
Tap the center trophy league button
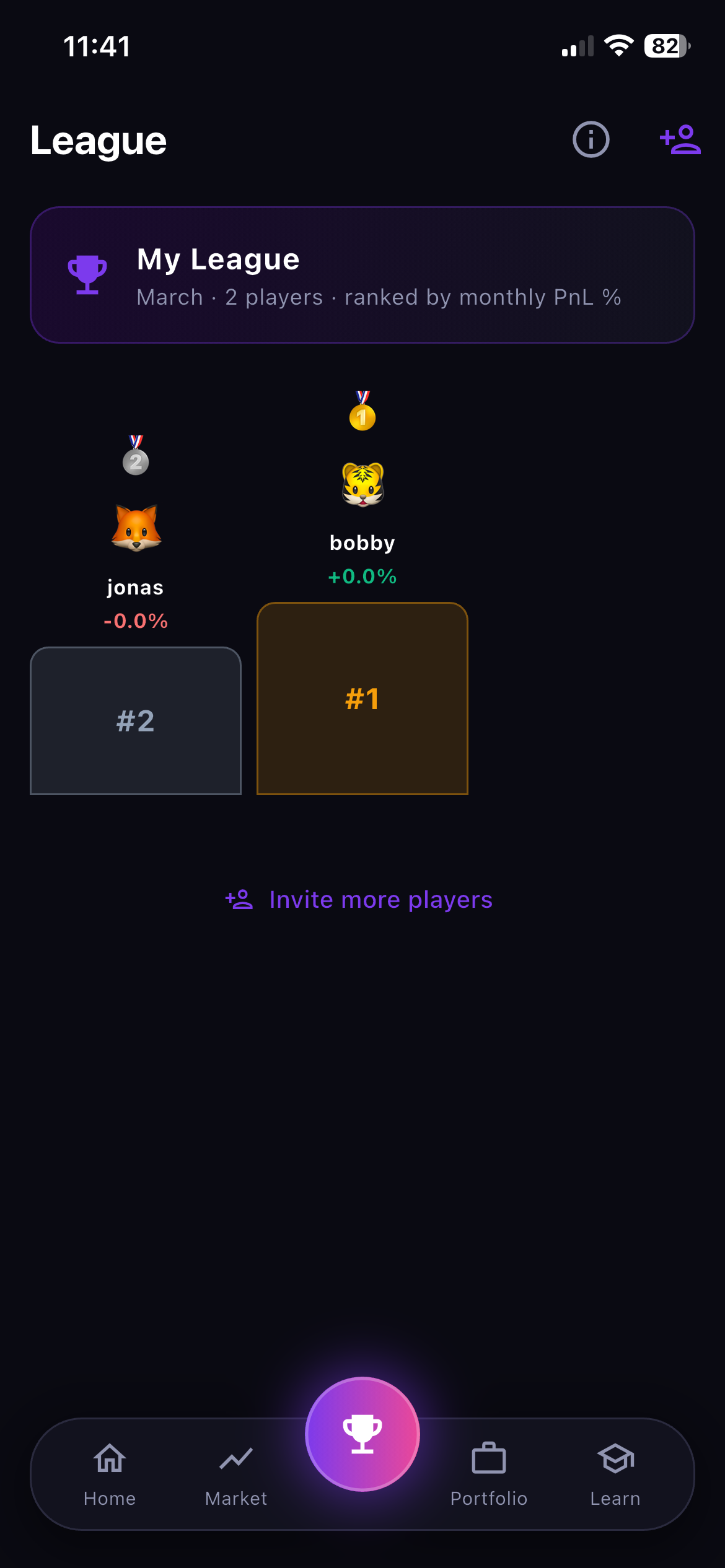click(362, 1434)
